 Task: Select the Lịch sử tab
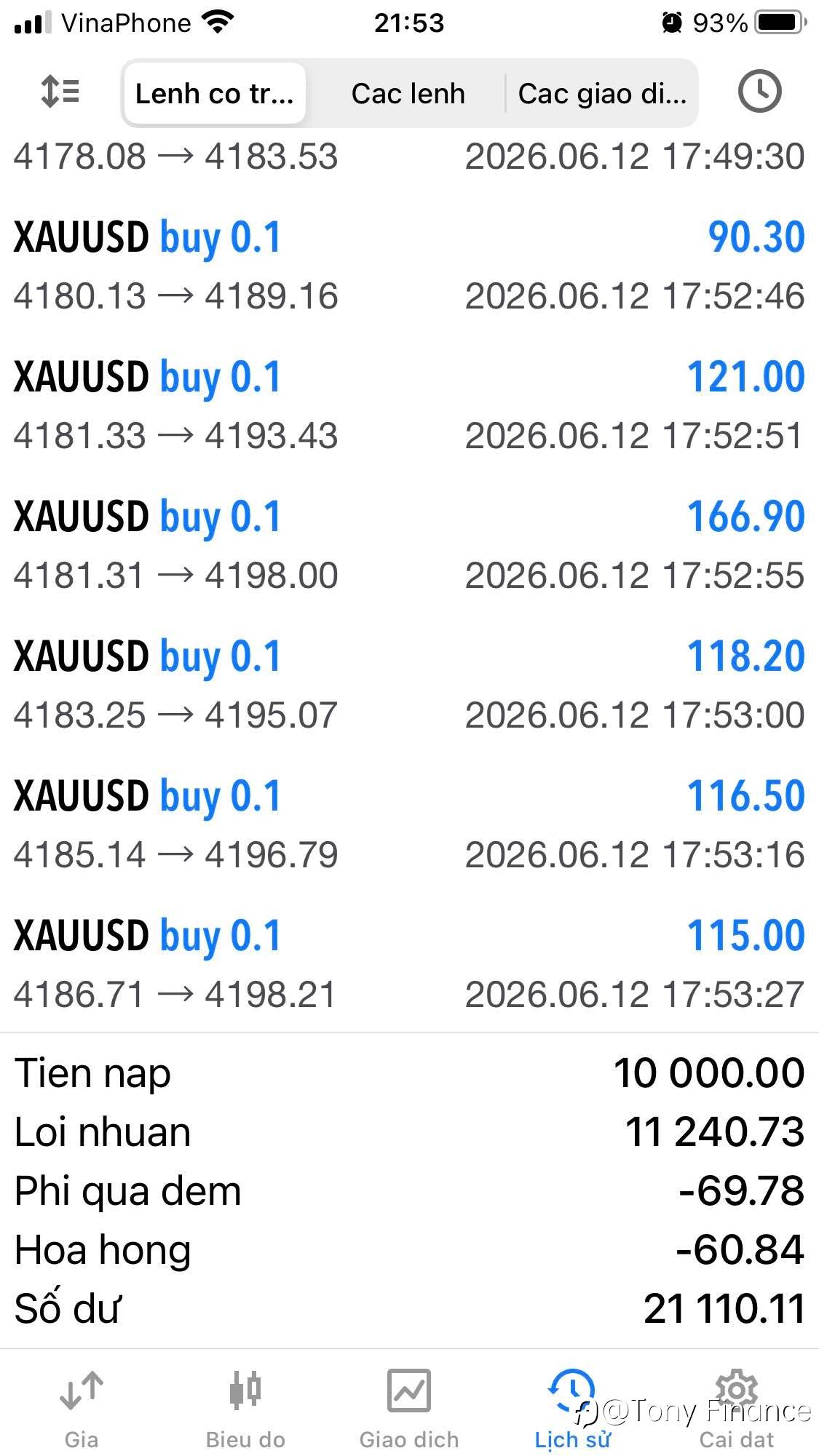point(572,1409)
